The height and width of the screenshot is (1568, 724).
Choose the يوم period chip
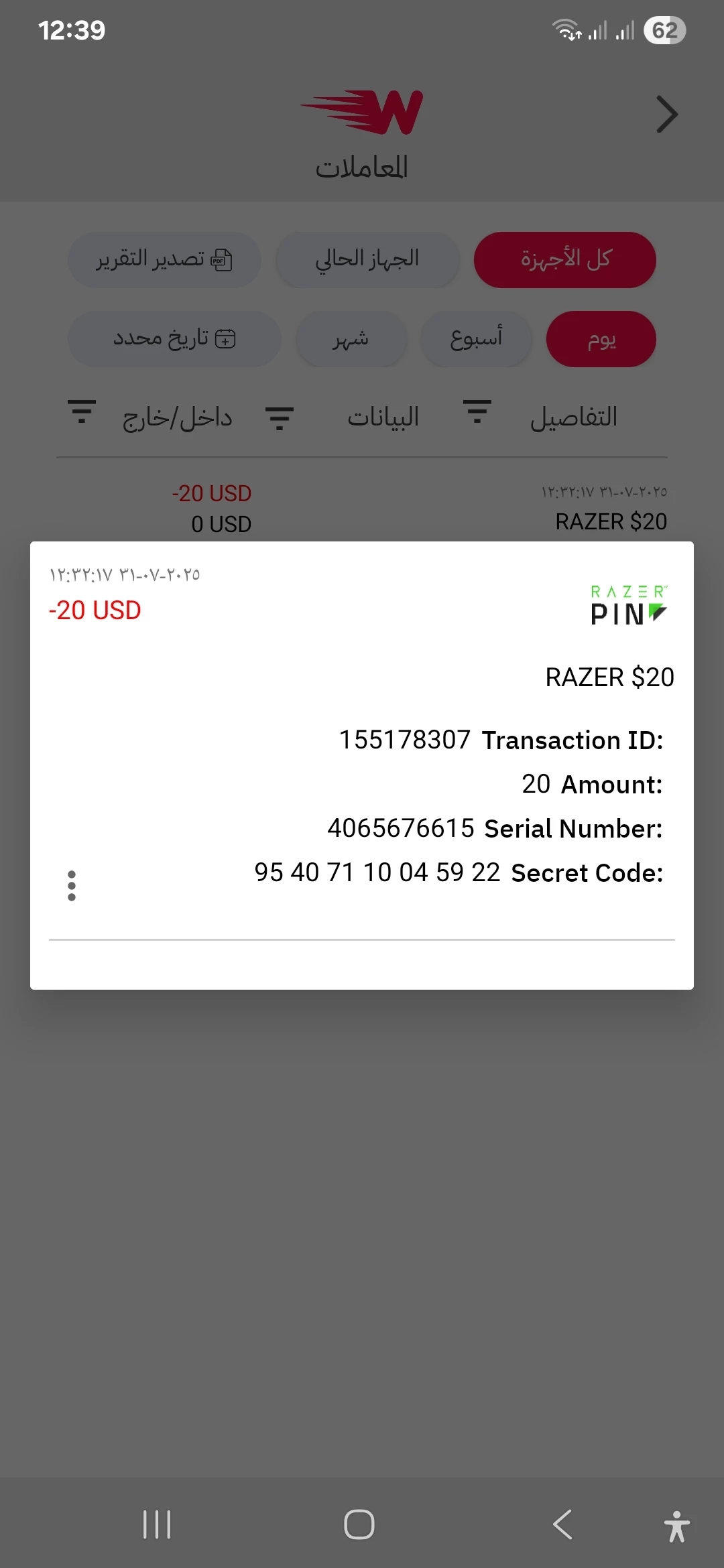click(601, 339)
